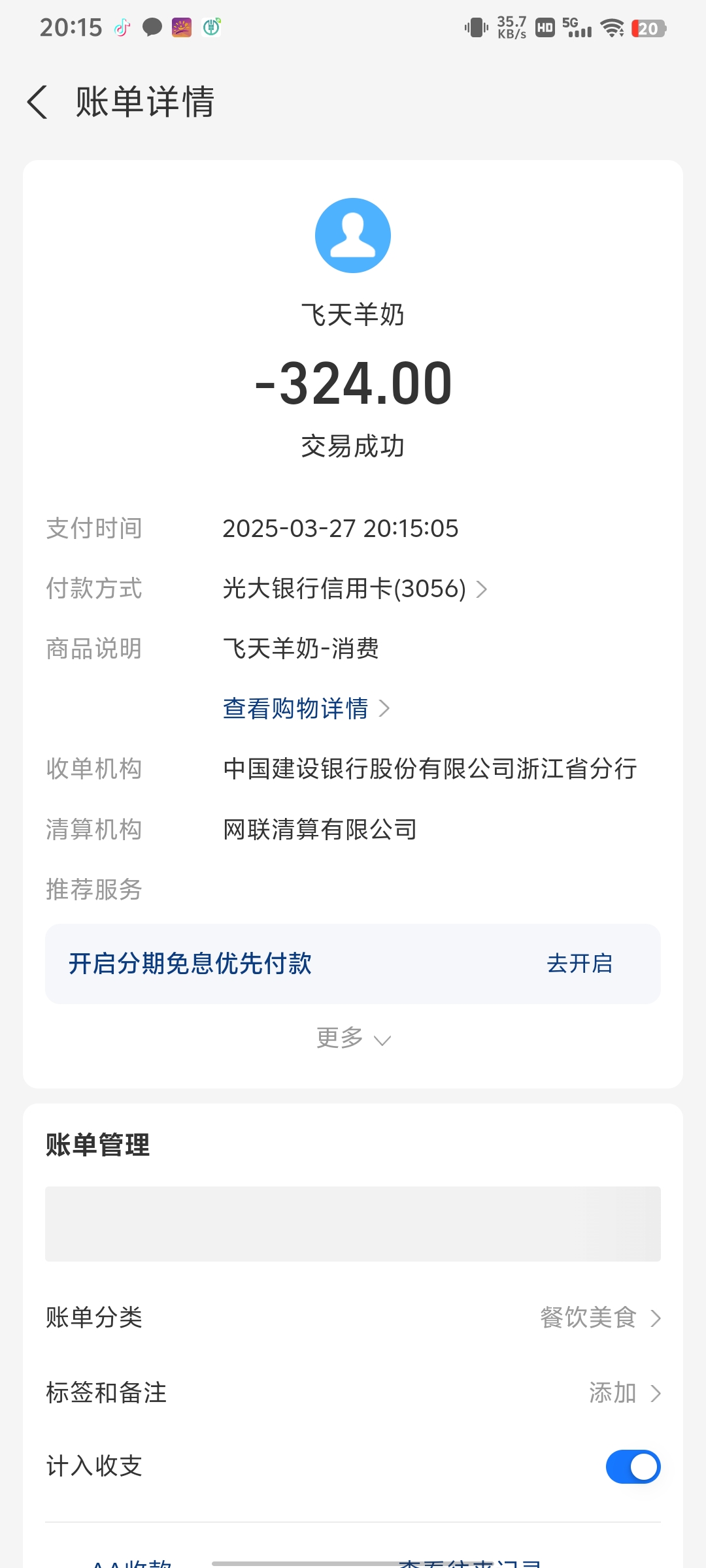Open 标签和备注 to add a note
Screen dimensions: 706x1568
[353, 1393]
